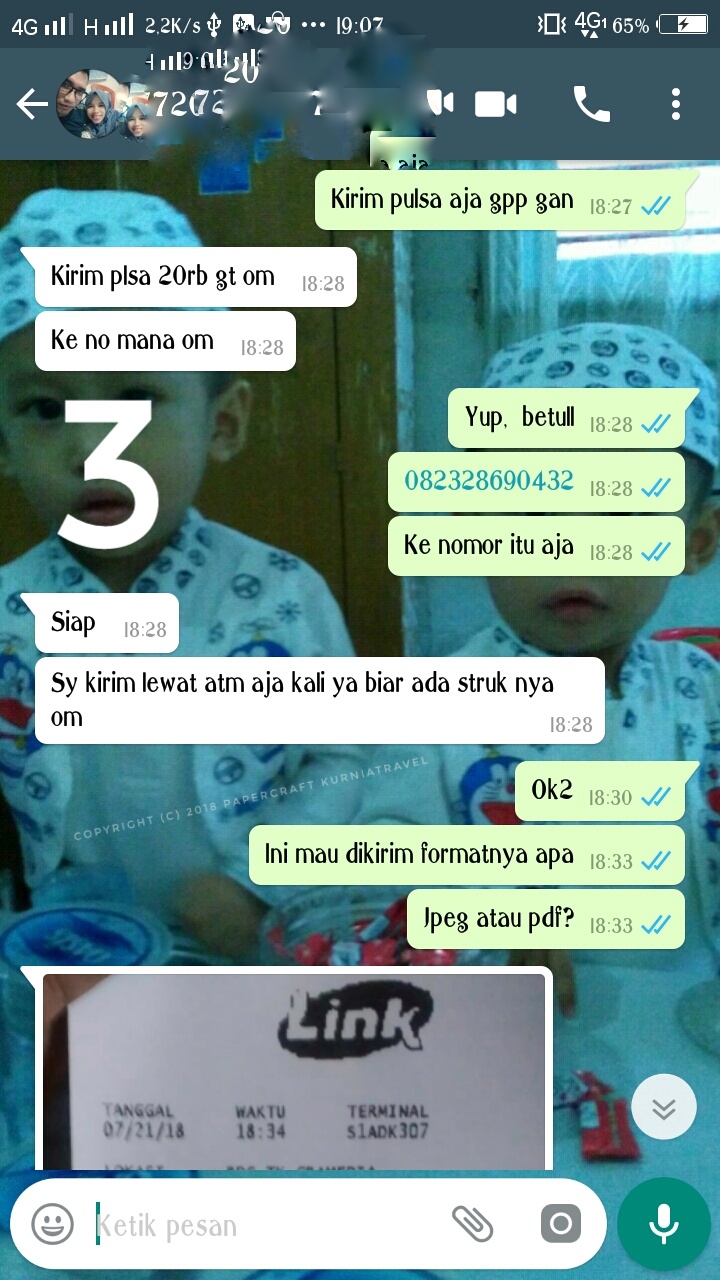Open the emoji picker

pyautogui.click(x=53, y=1223)
